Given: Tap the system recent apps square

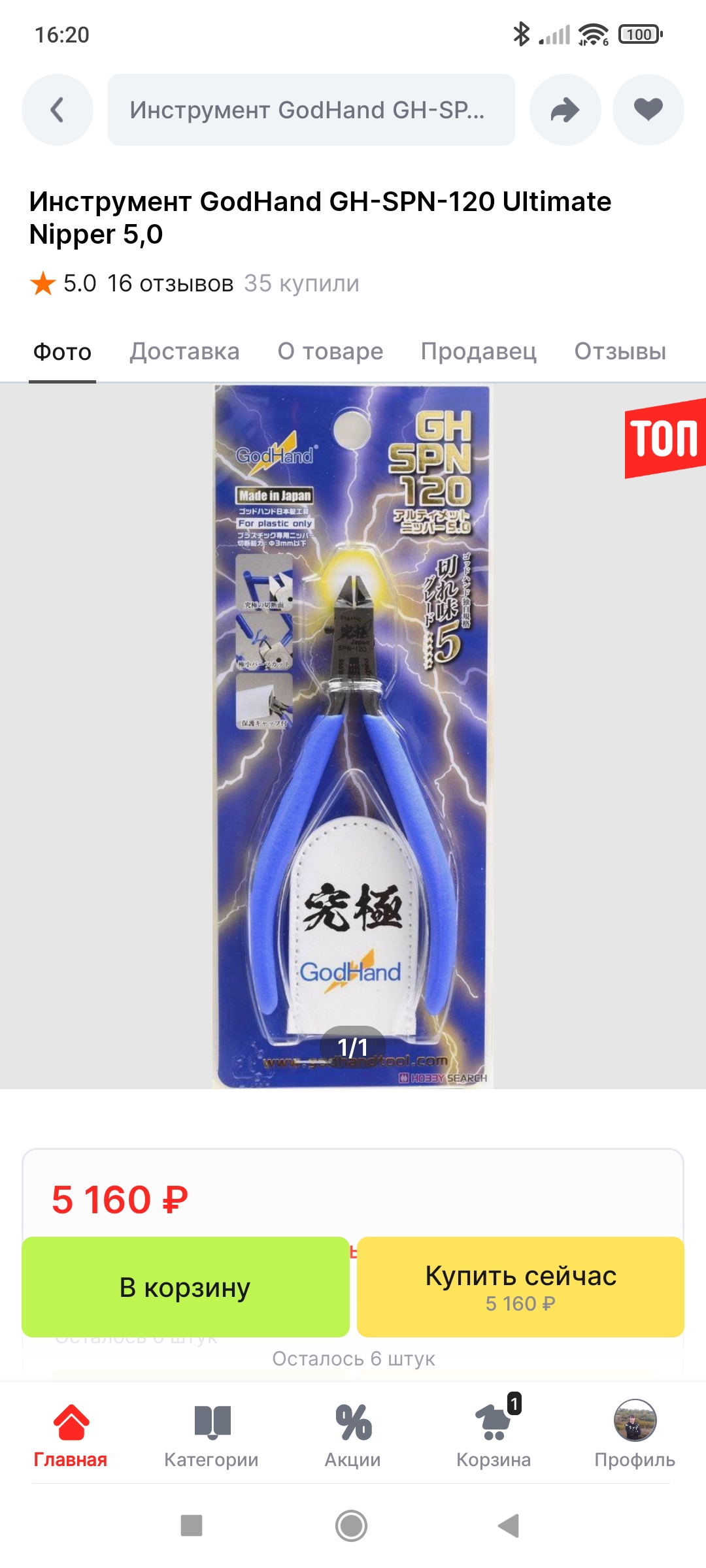Looking at the screenshot, I should [192, 1526].
